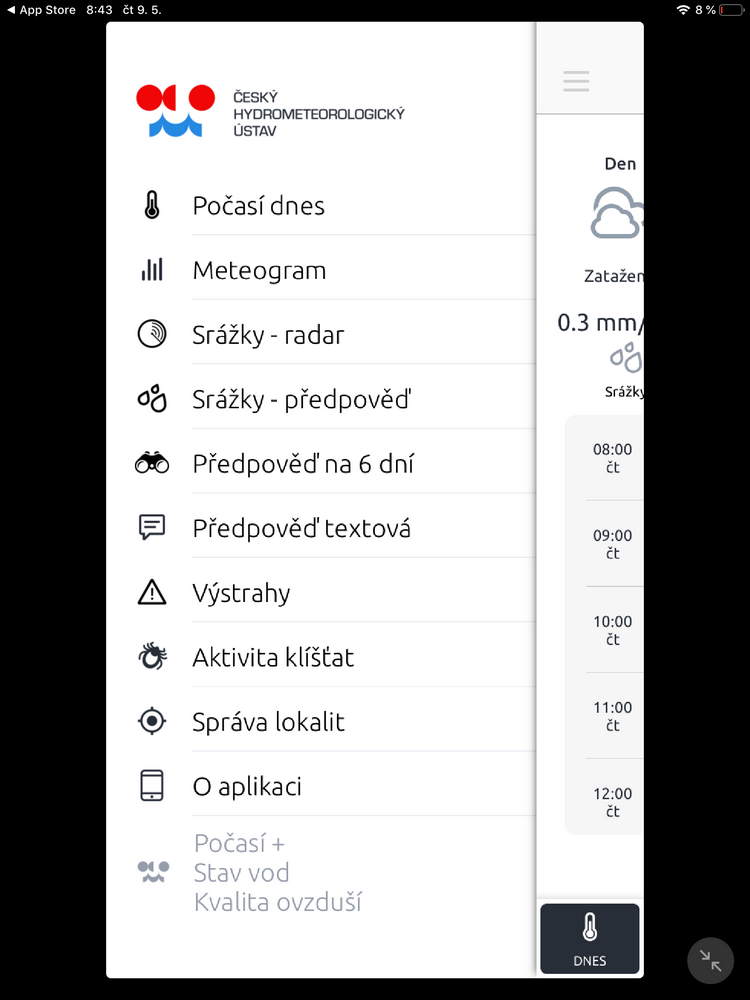Select the Meteogram menu item
This screenshot has height=1000, width=750.
pos(259,271)
